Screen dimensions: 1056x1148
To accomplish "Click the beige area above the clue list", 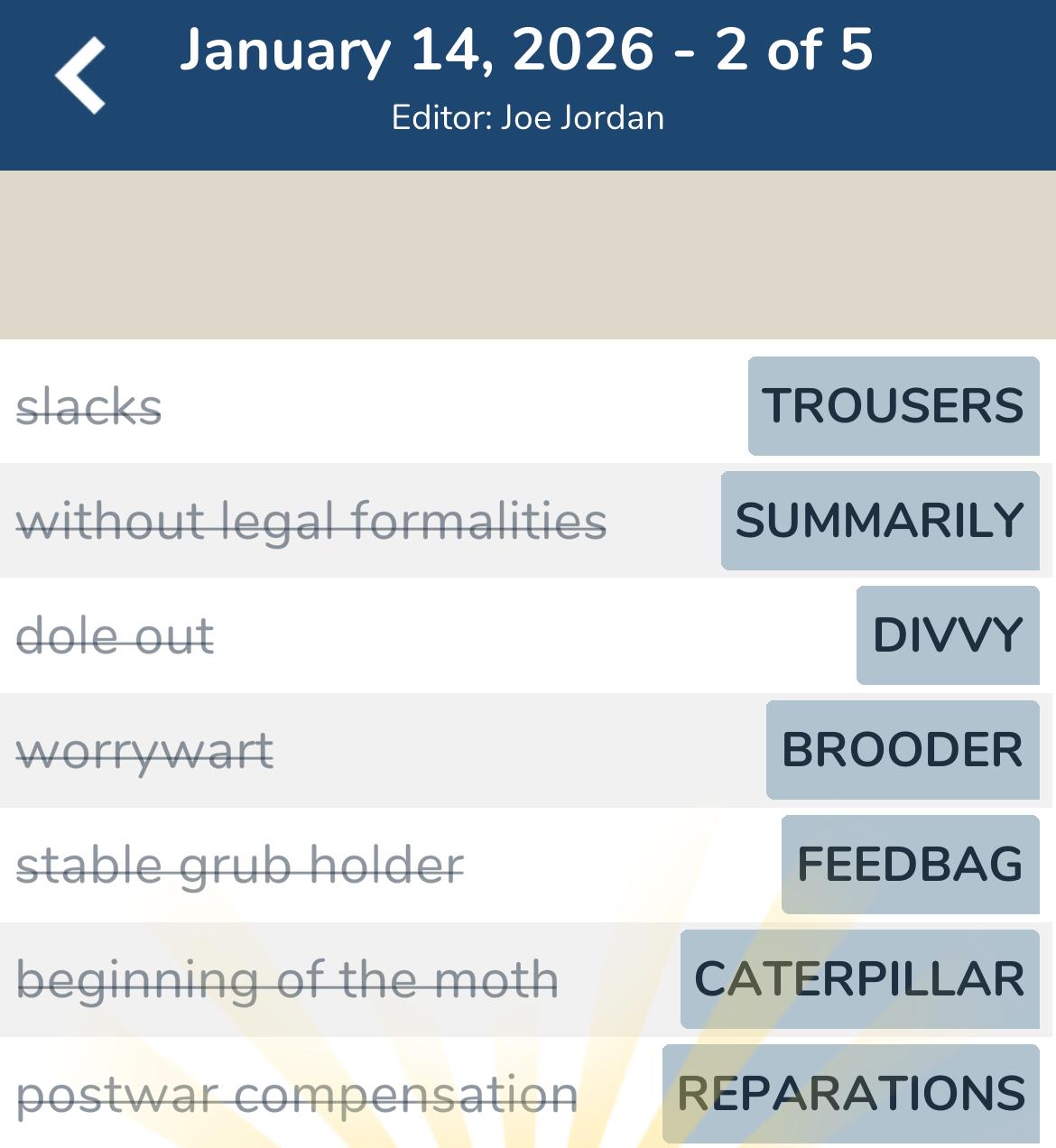I will [x=528, y=253].
